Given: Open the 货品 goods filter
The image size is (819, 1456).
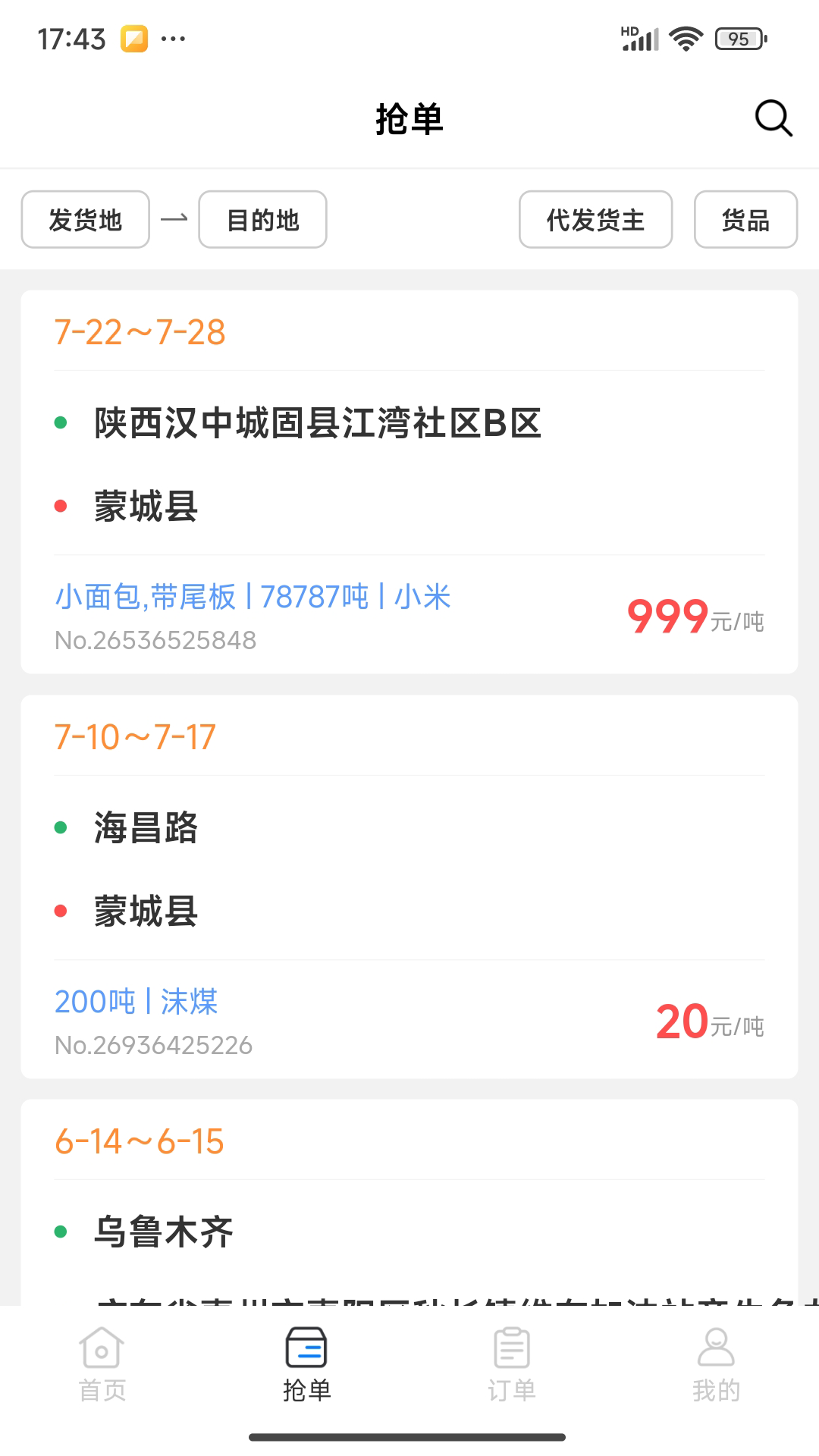Looking at the screenshot, I should coord(745,219).
